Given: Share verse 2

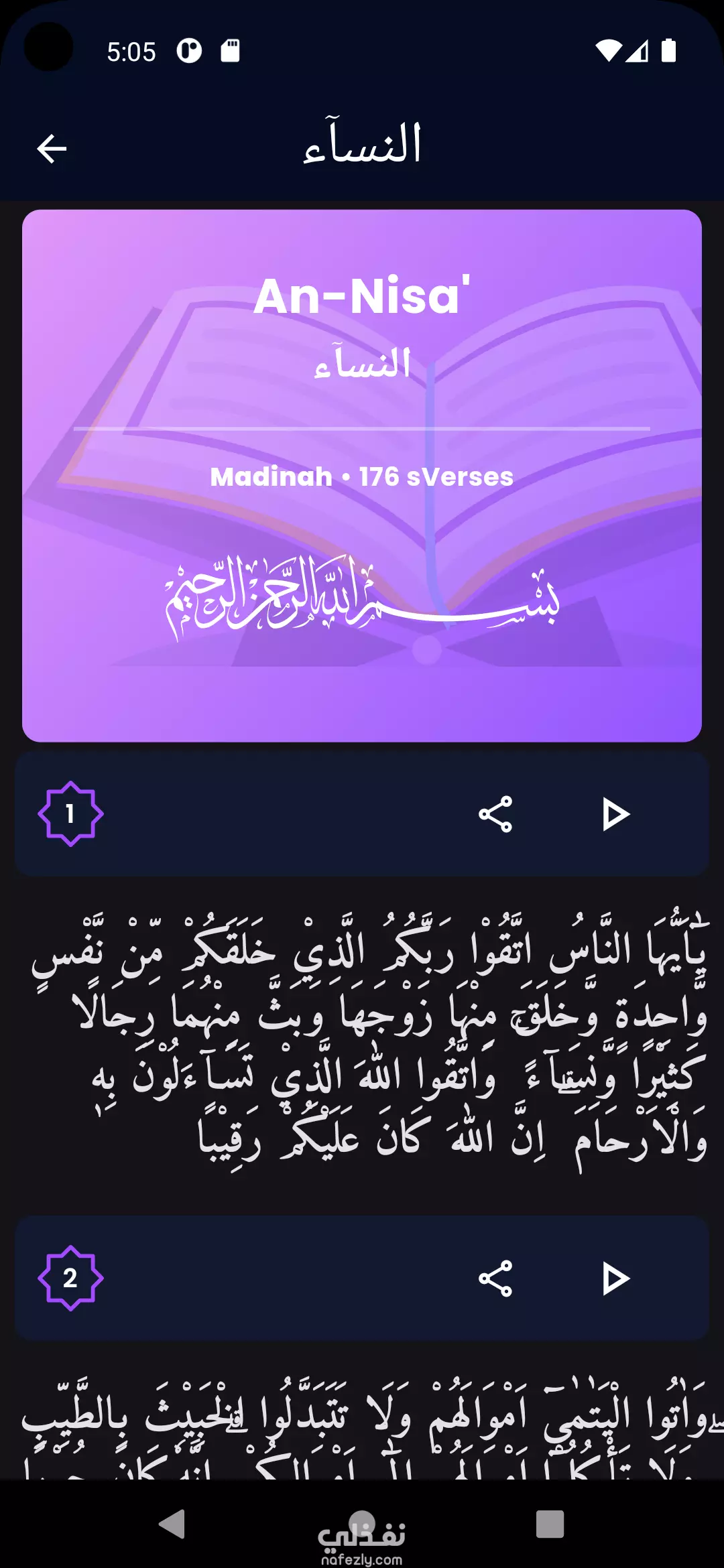Looking at the screenshot, I should [x=495, y=1279].
